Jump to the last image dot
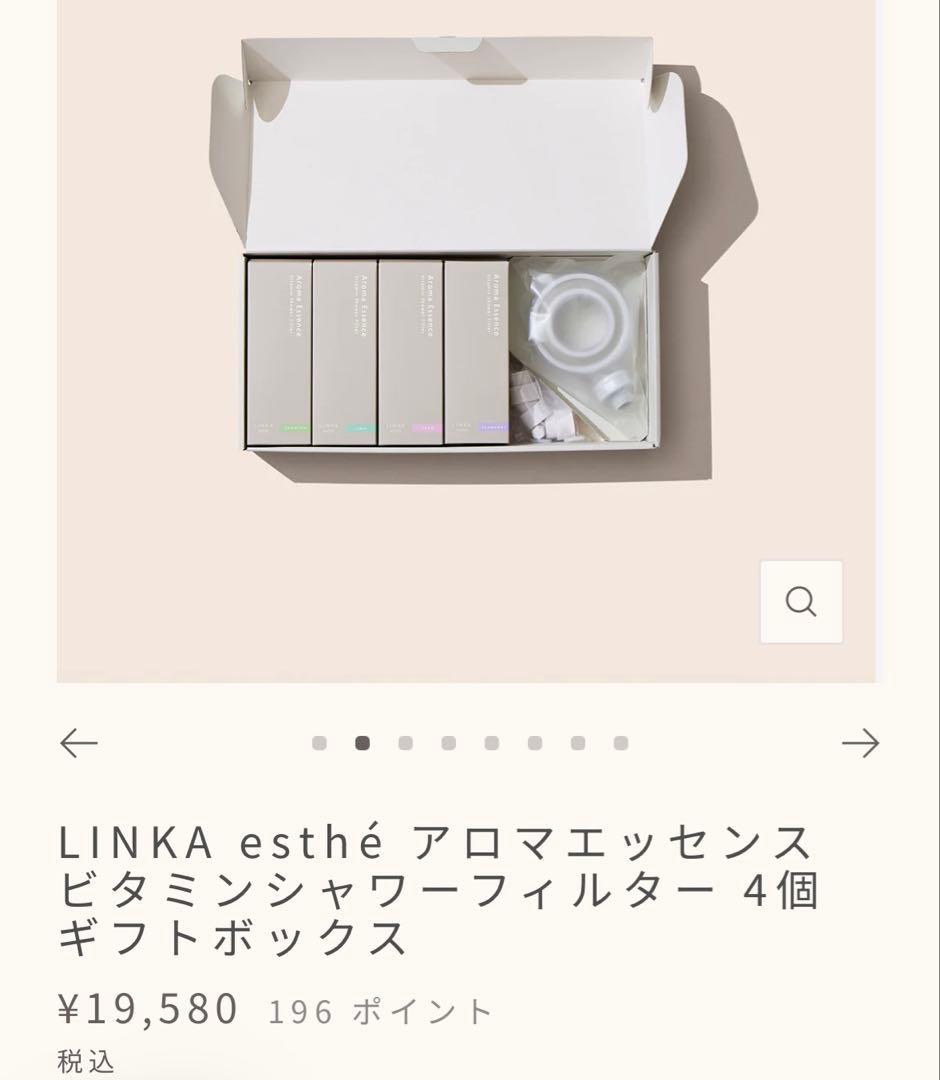Viewport: 940px width, 1080px height. [621, 743]
